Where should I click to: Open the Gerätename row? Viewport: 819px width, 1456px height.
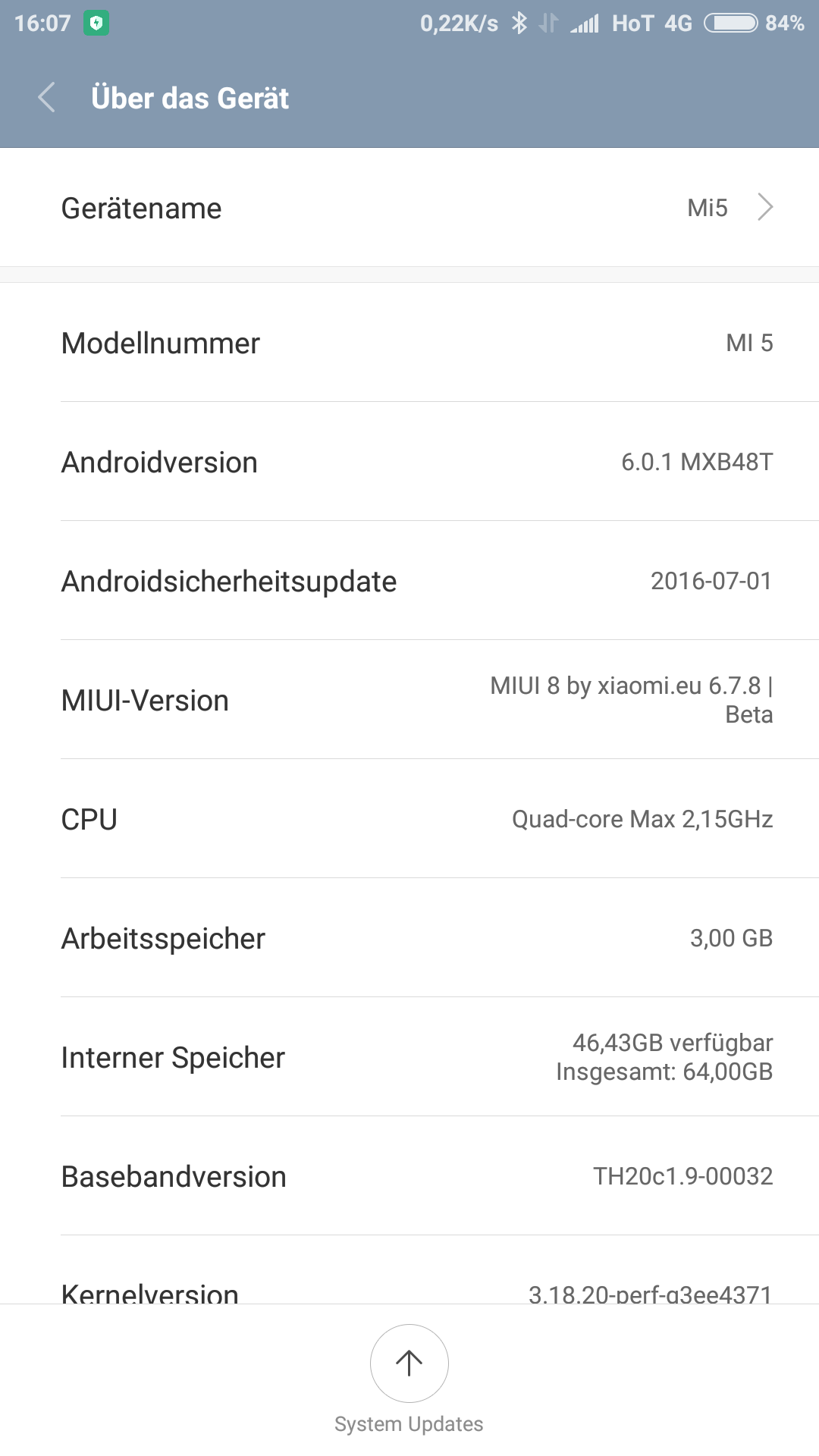click(x=409, y=208)
